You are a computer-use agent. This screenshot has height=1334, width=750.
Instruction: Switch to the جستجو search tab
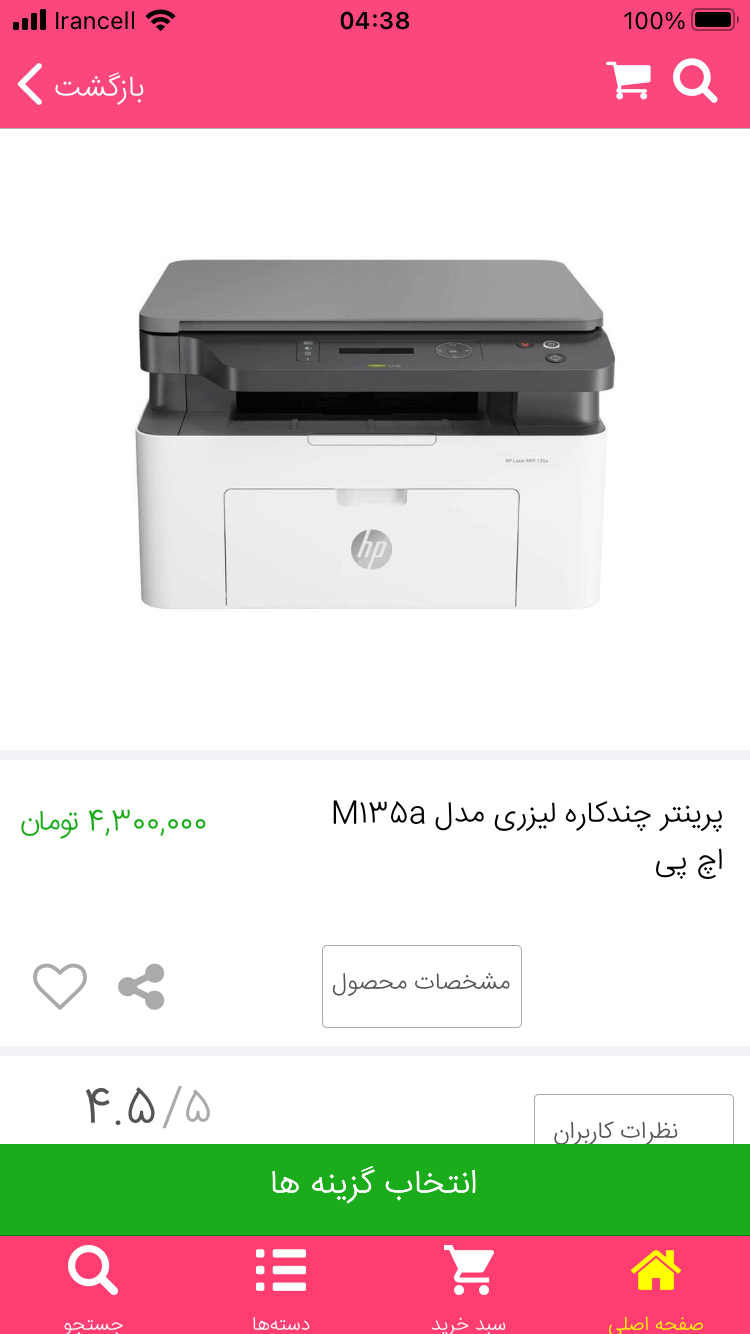94,1286
